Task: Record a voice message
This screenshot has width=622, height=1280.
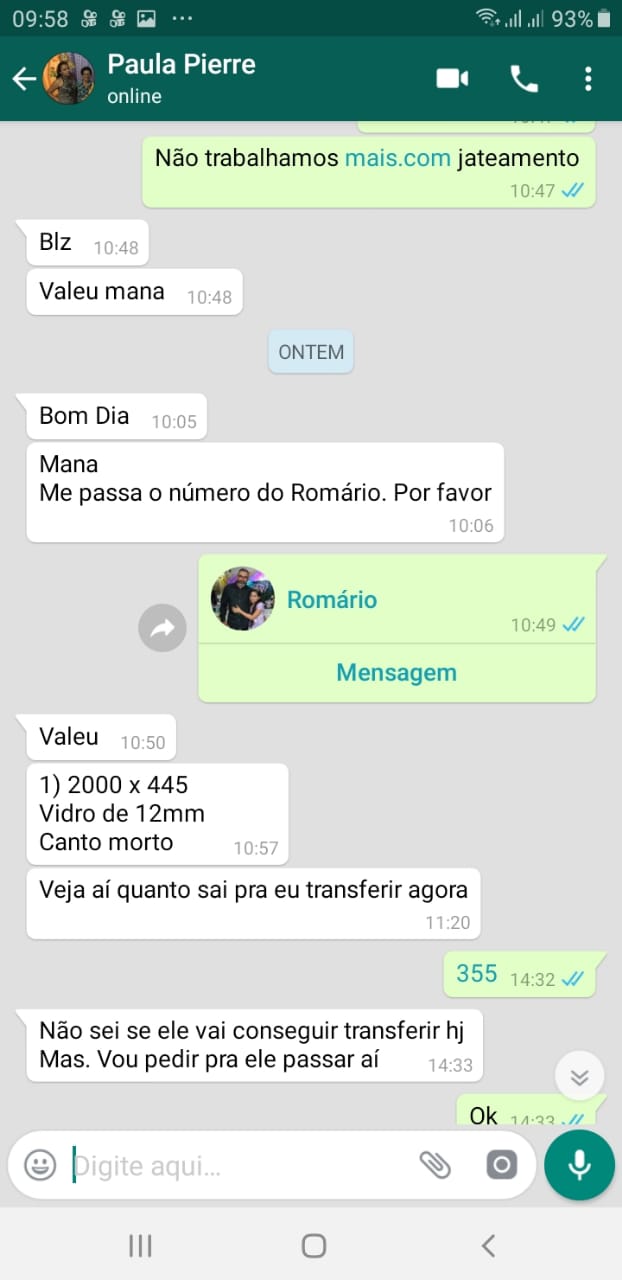Action: pos(579,1165)
